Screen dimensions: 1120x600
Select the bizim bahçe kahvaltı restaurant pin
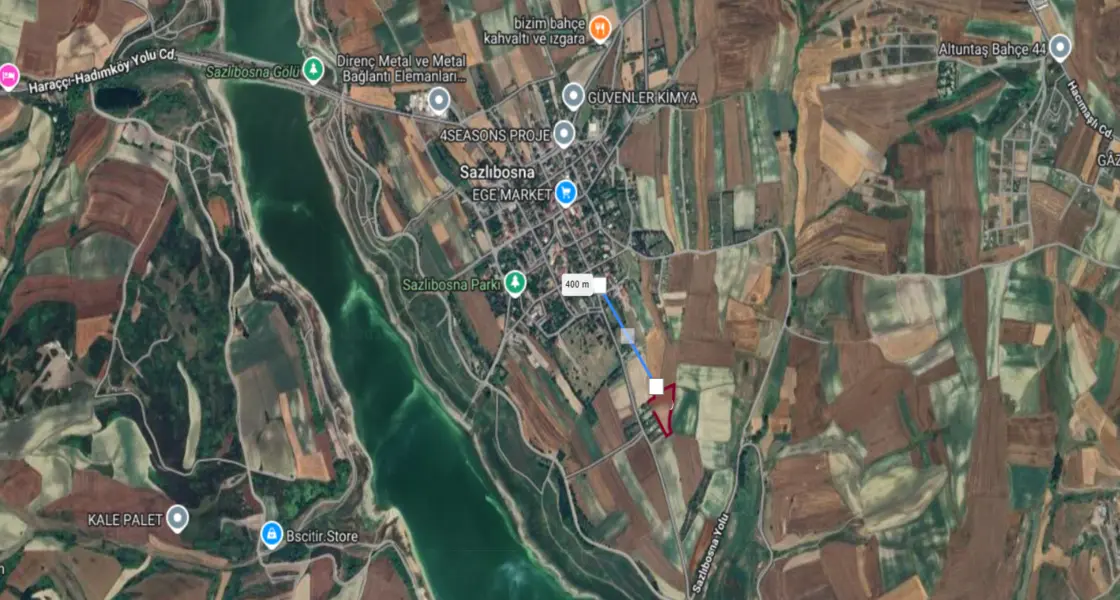point(600,27)
